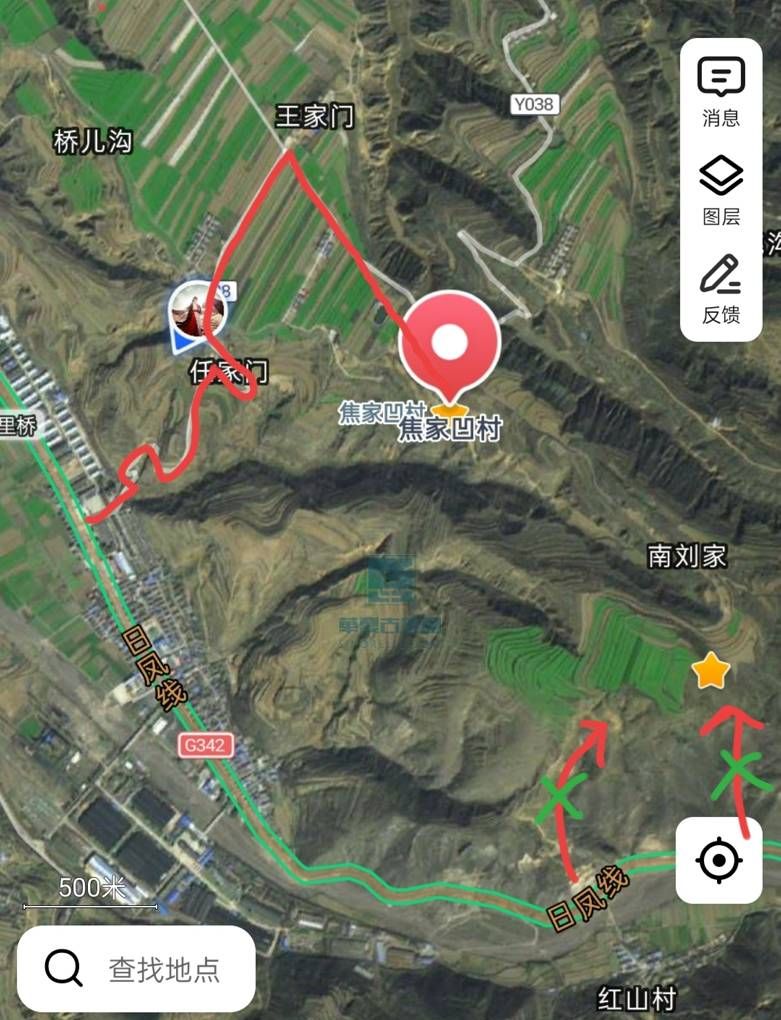Open the 消息 messages button
781x1020 pixels.
[x=720, y=91]
